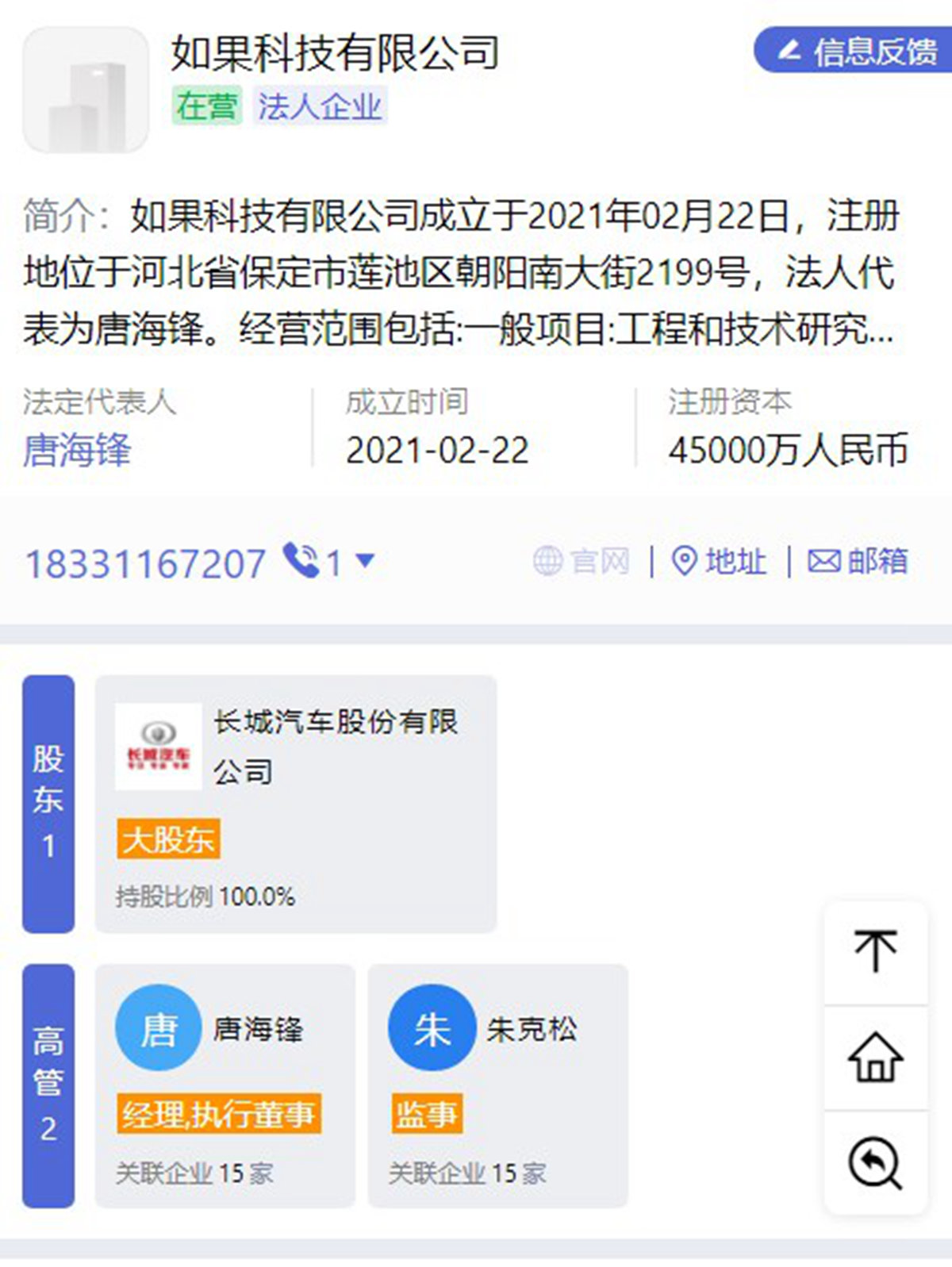Call phone number 18331167207
The image size is (952, 1267).
(145, 564)
